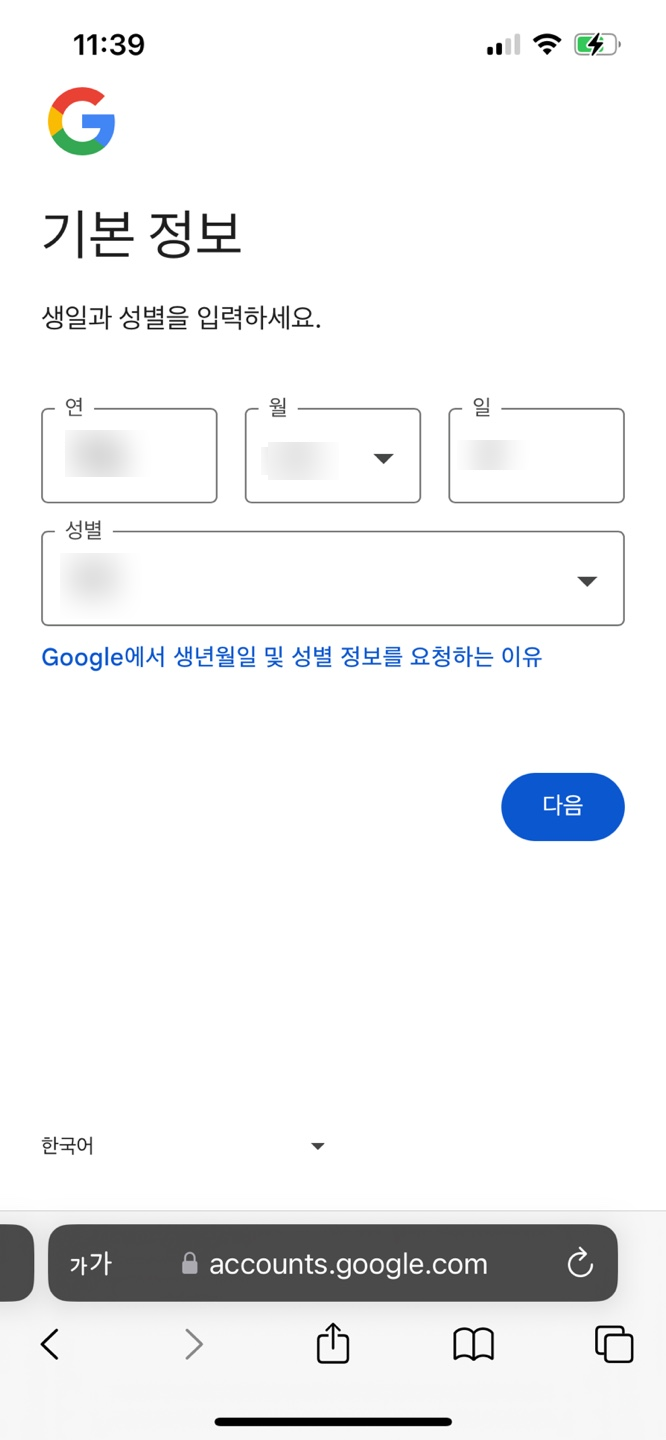The image size is (666, 1440).
Task: Tap the 다음 button to continue
Action: 563,806
